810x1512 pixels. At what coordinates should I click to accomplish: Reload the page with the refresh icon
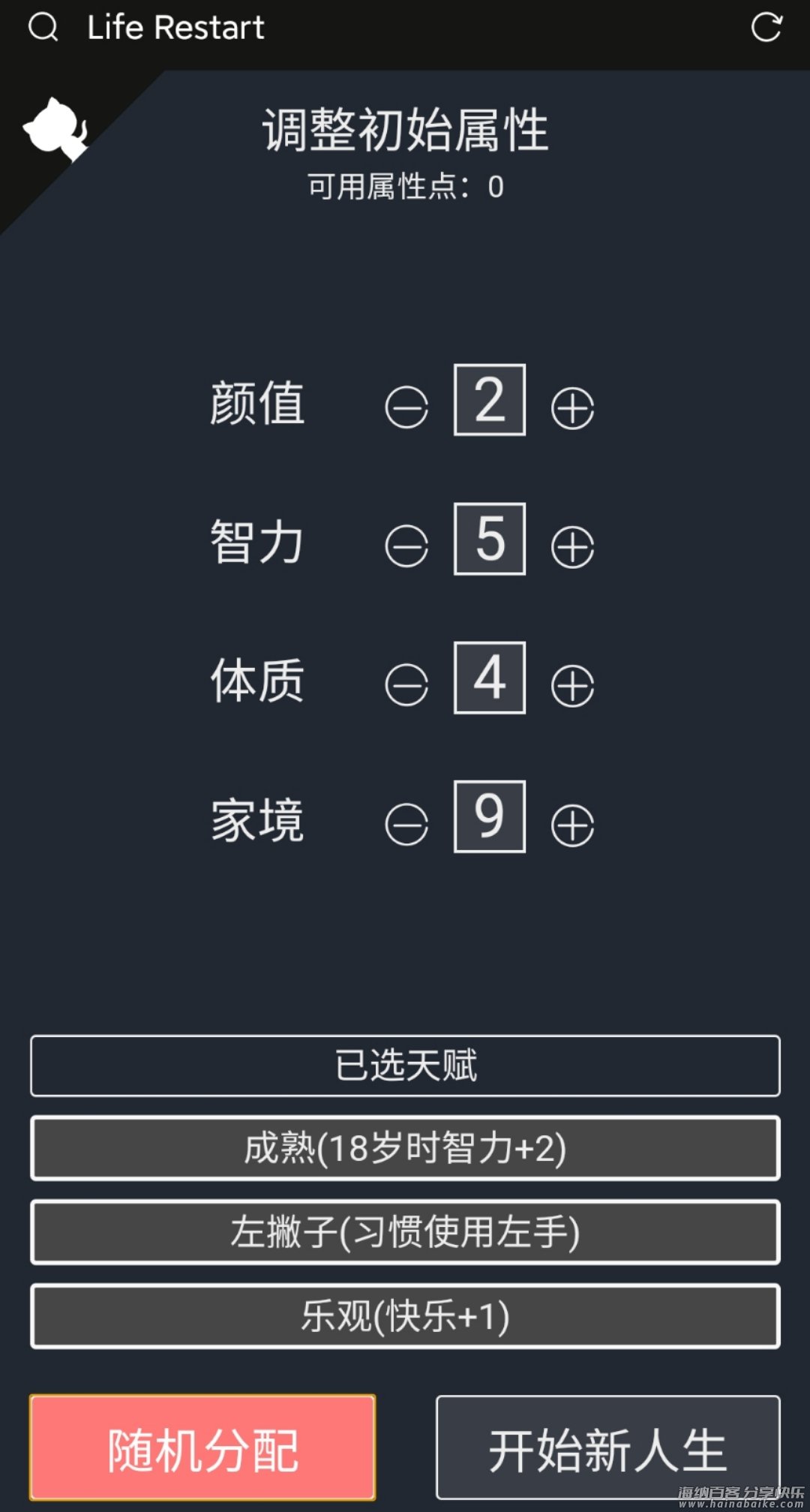point(766,28)
